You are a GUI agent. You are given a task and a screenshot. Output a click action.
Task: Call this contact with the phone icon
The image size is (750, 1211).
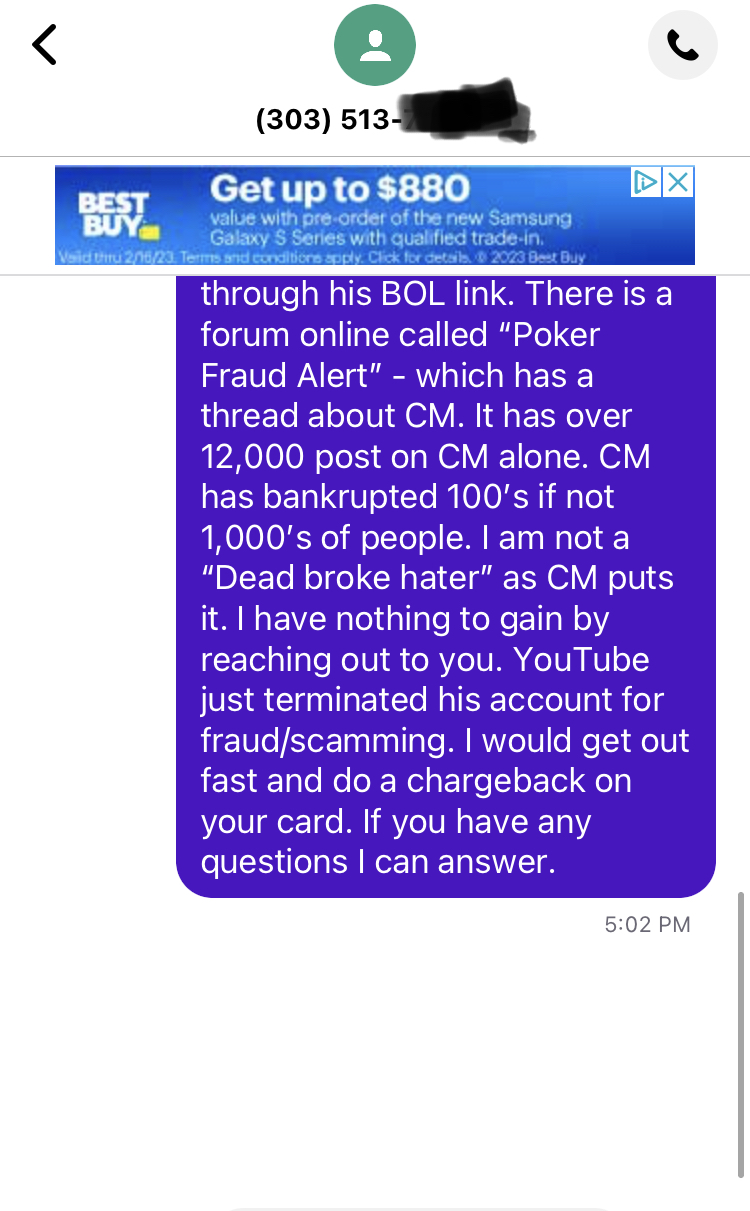click(682, 45)
